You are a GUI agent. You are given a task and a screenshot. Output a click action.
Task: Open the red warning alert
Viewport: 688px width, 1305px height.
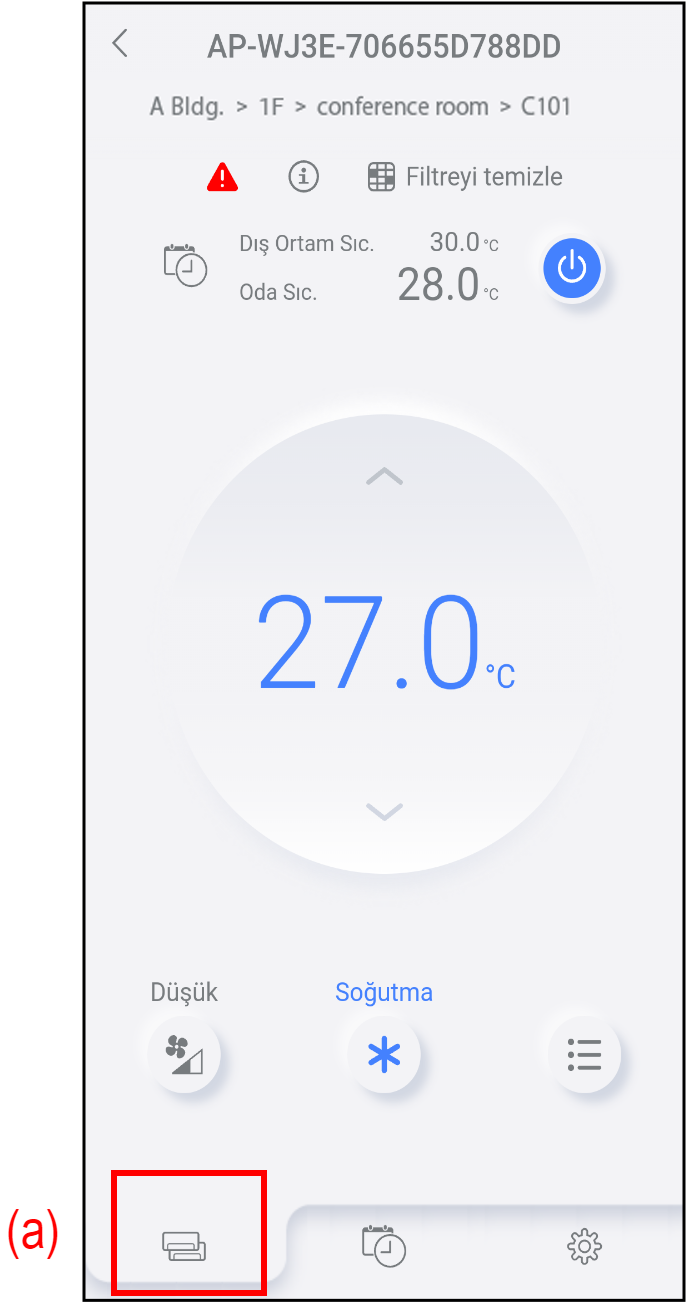tap(222, 178)
